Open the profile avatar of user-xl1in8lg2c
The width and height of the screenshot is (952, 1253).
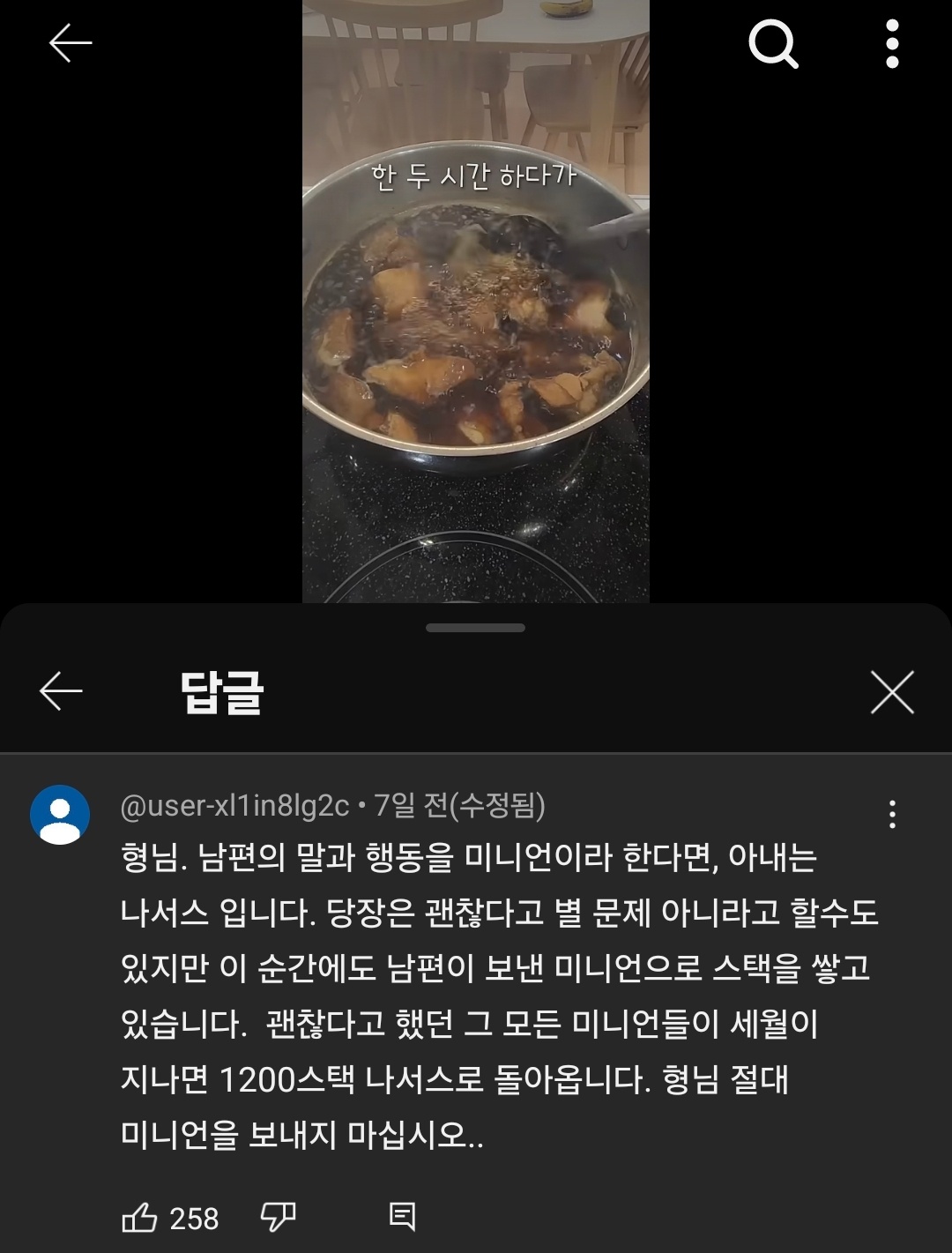60,814
